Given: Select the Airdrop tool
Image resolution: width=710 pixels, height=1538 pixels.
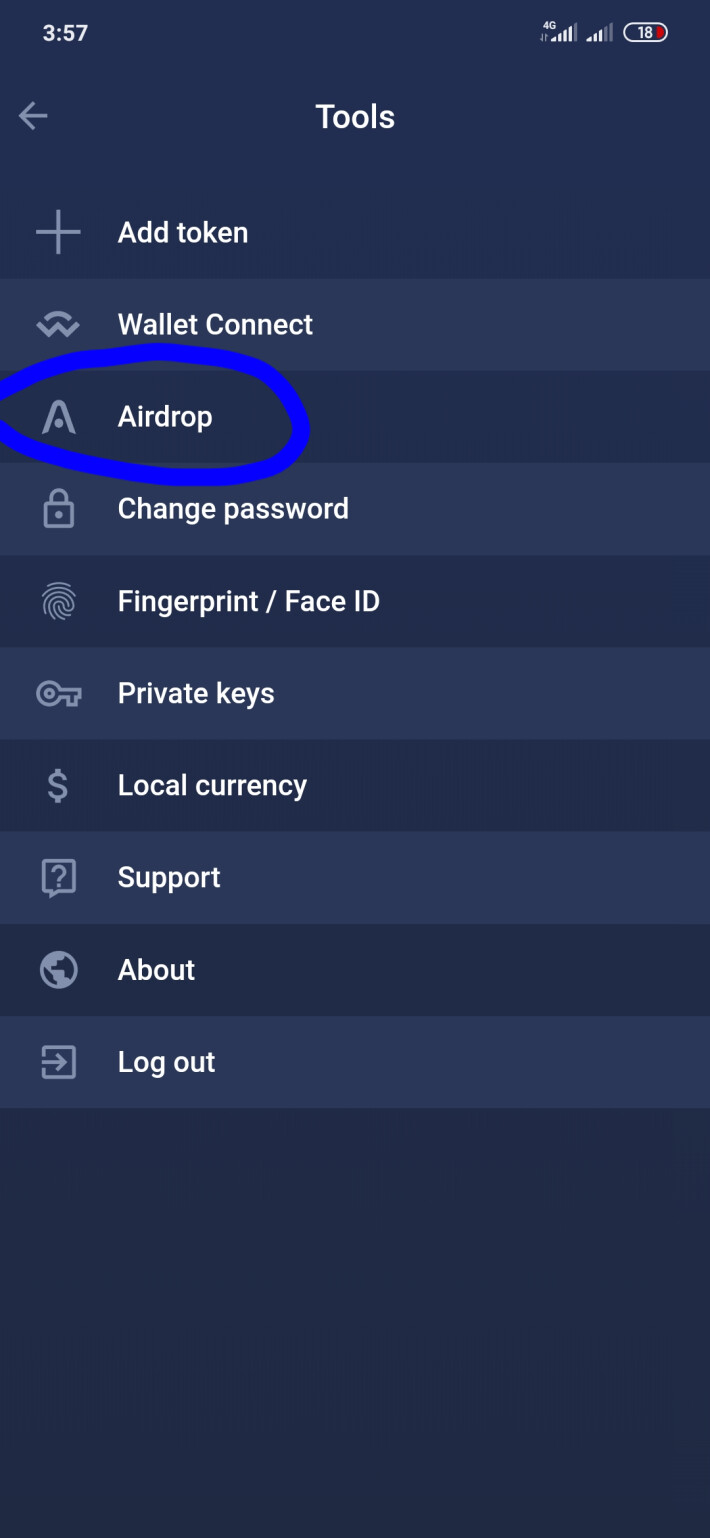Looking at the screenshot, I should point(355,416).
